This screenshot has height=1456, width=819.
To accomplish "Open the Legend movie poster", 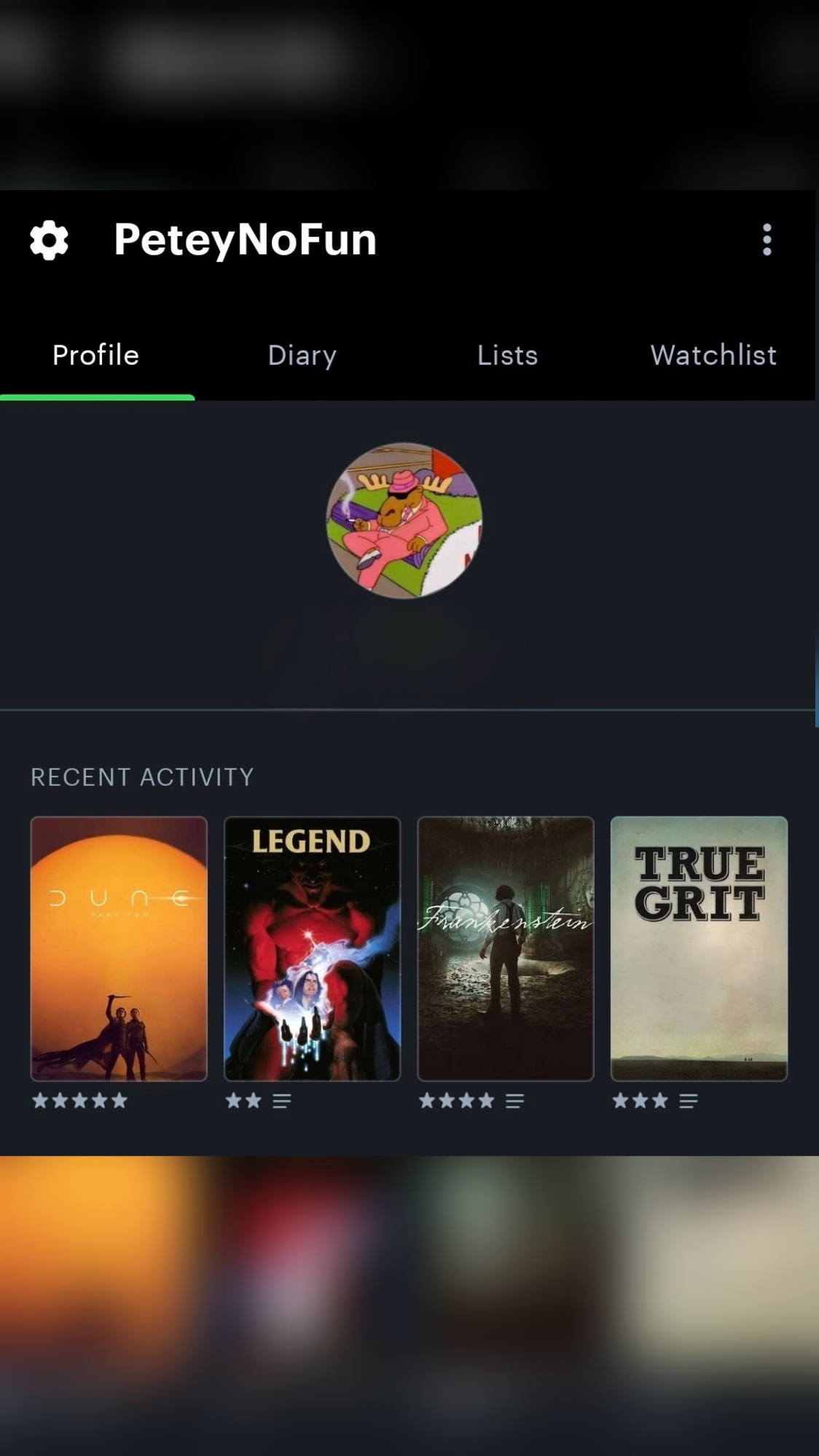I will (312, 948).
